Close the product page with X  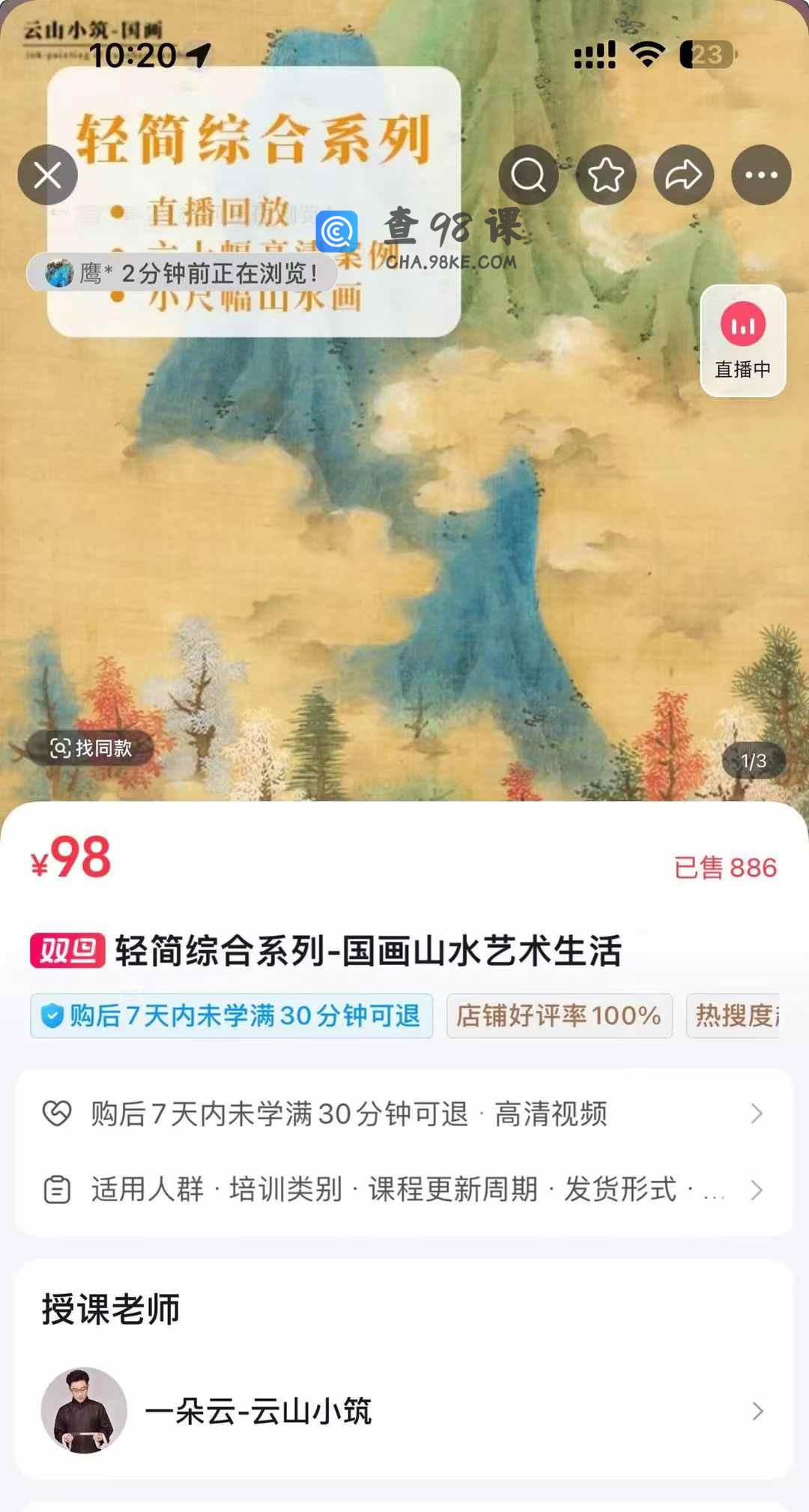tap(47, 175)
